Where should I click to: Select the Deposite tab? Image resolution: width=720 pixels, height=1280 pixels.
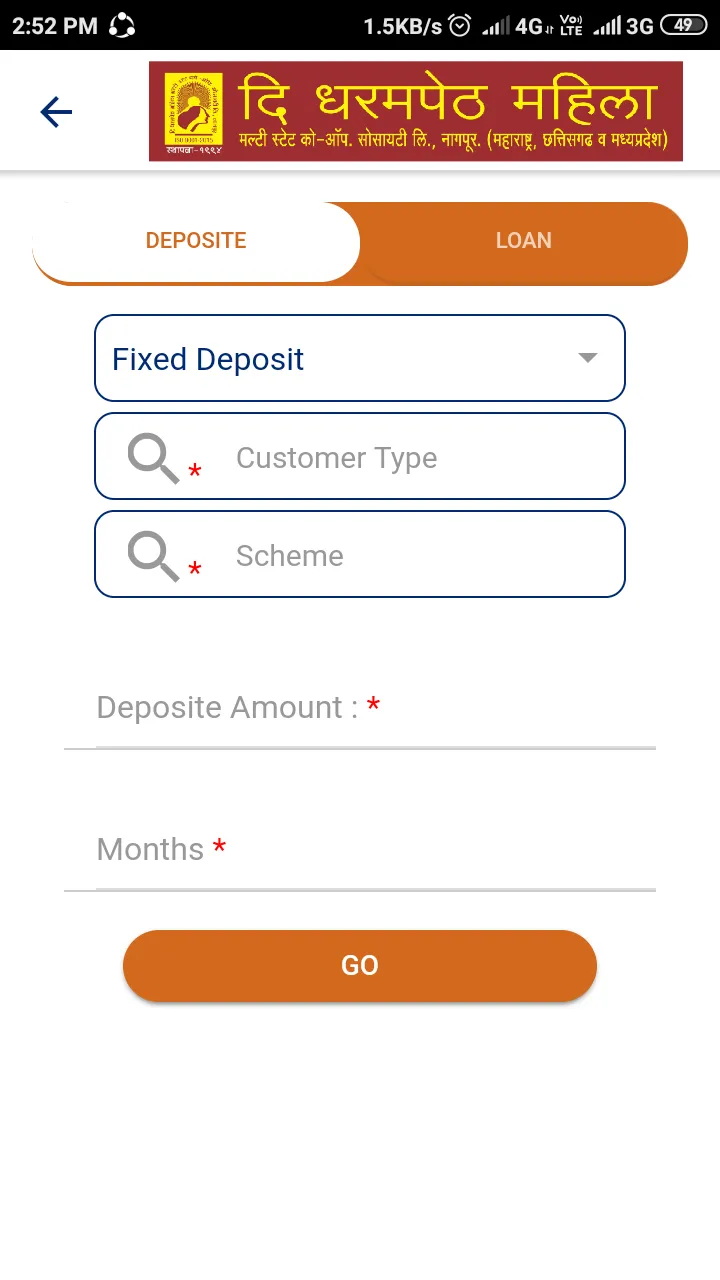(x=196, y=241)
